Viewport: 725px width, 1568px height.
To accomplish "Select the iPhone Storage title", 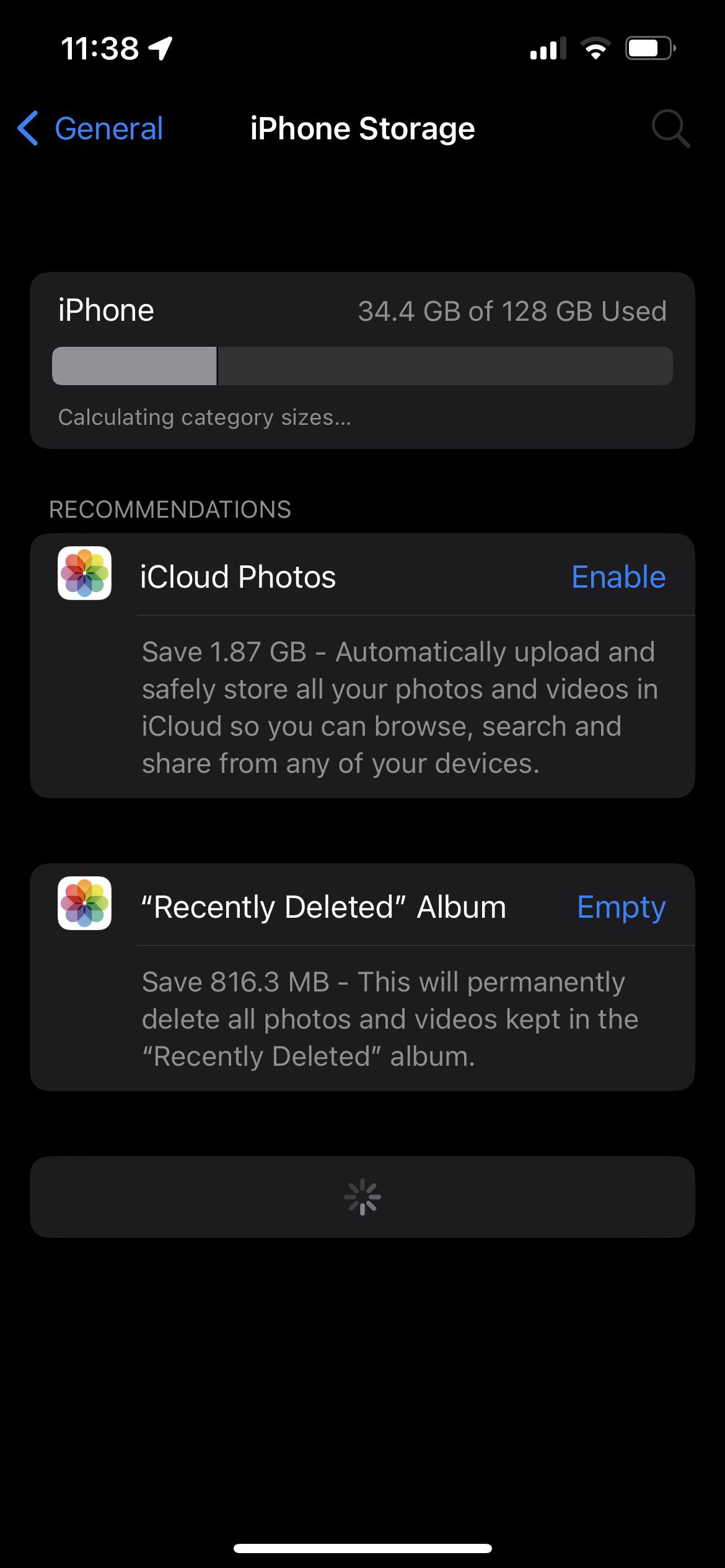I will pos(362,128).
